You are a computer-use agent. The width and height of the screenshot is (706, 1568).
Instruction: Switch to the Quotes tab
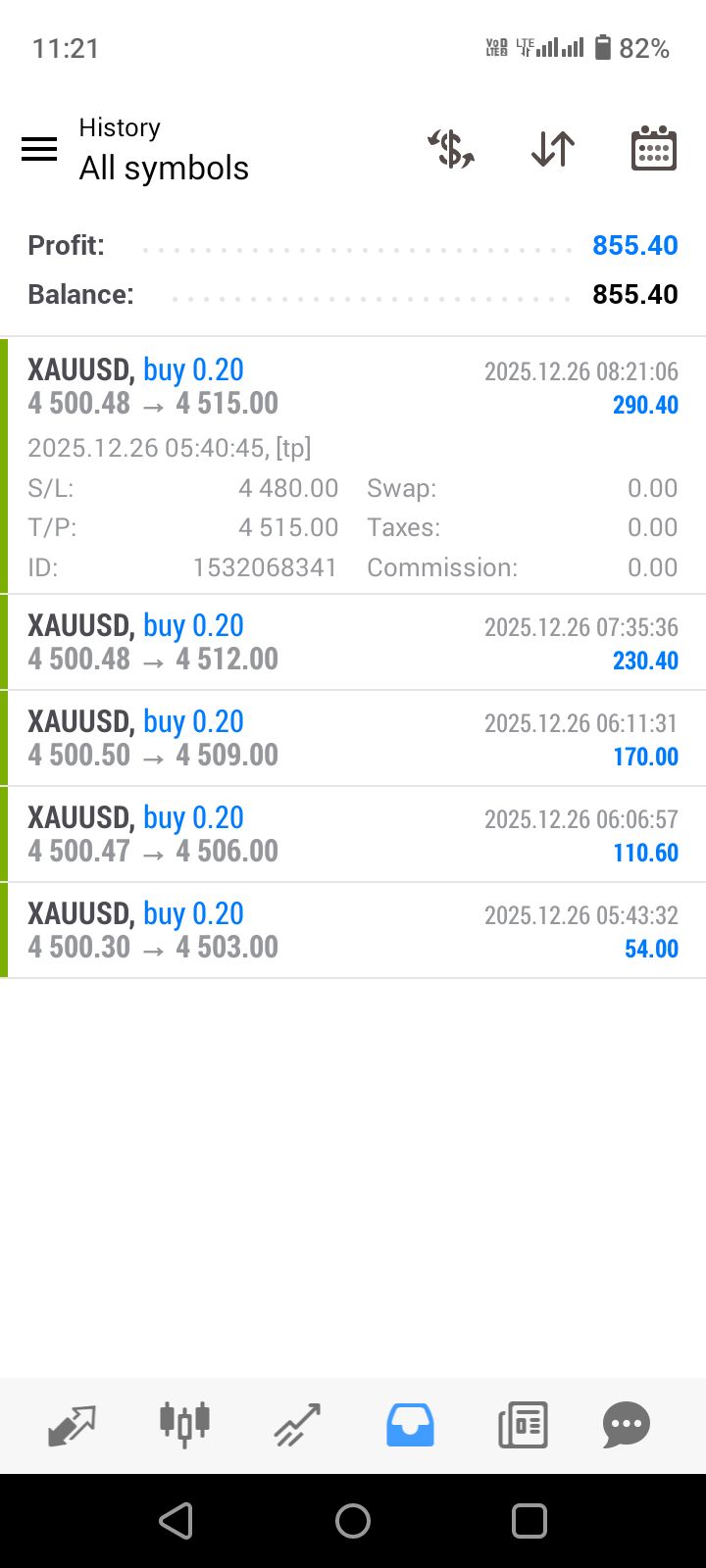[x=72, y=1425]
